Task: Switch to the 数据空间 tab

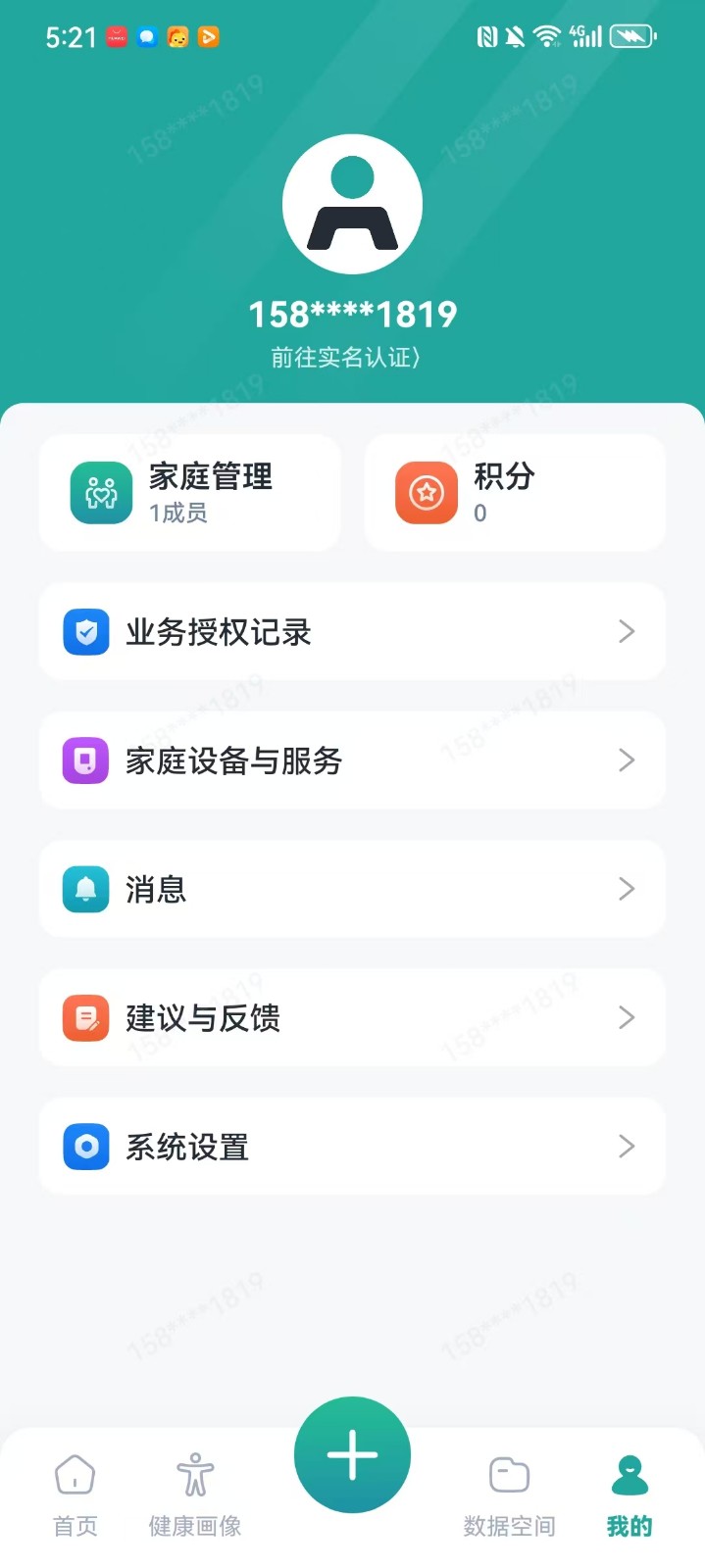Action: tap(509, 1495)
